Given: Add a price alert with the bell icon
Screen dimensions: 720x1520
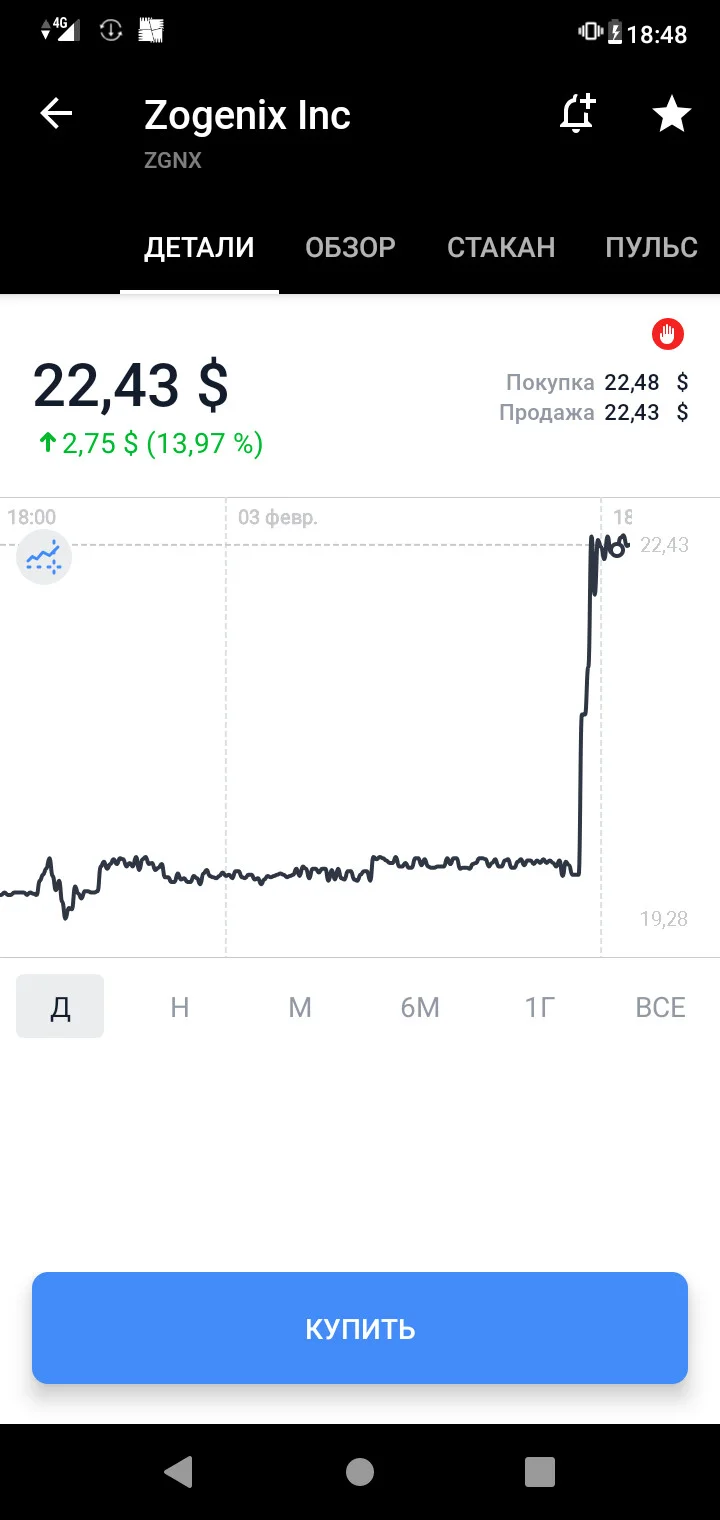Looking at the screenshot, I should [577, 114].
